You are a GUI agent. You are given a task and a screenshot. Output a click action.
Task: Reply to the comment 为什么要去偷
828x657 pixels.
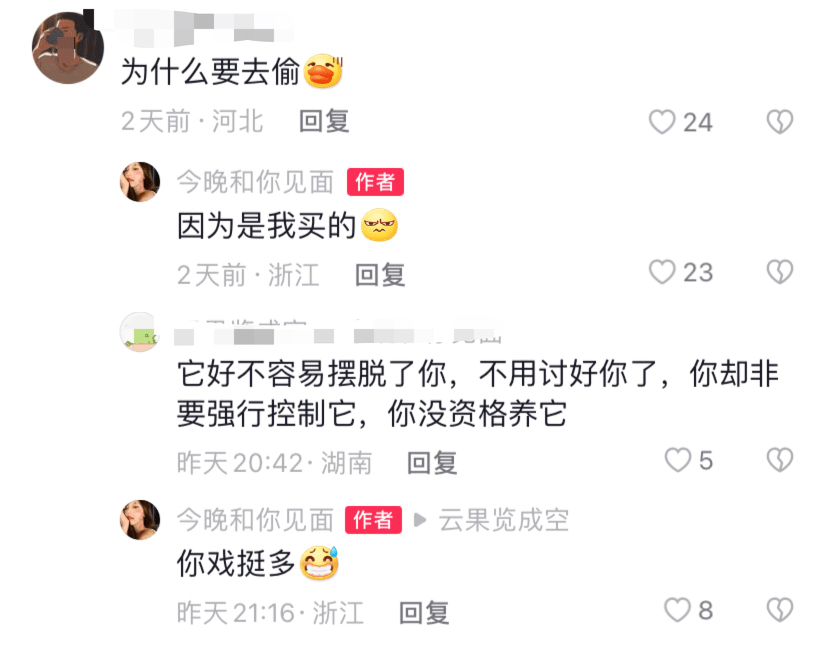coord(324,122)
